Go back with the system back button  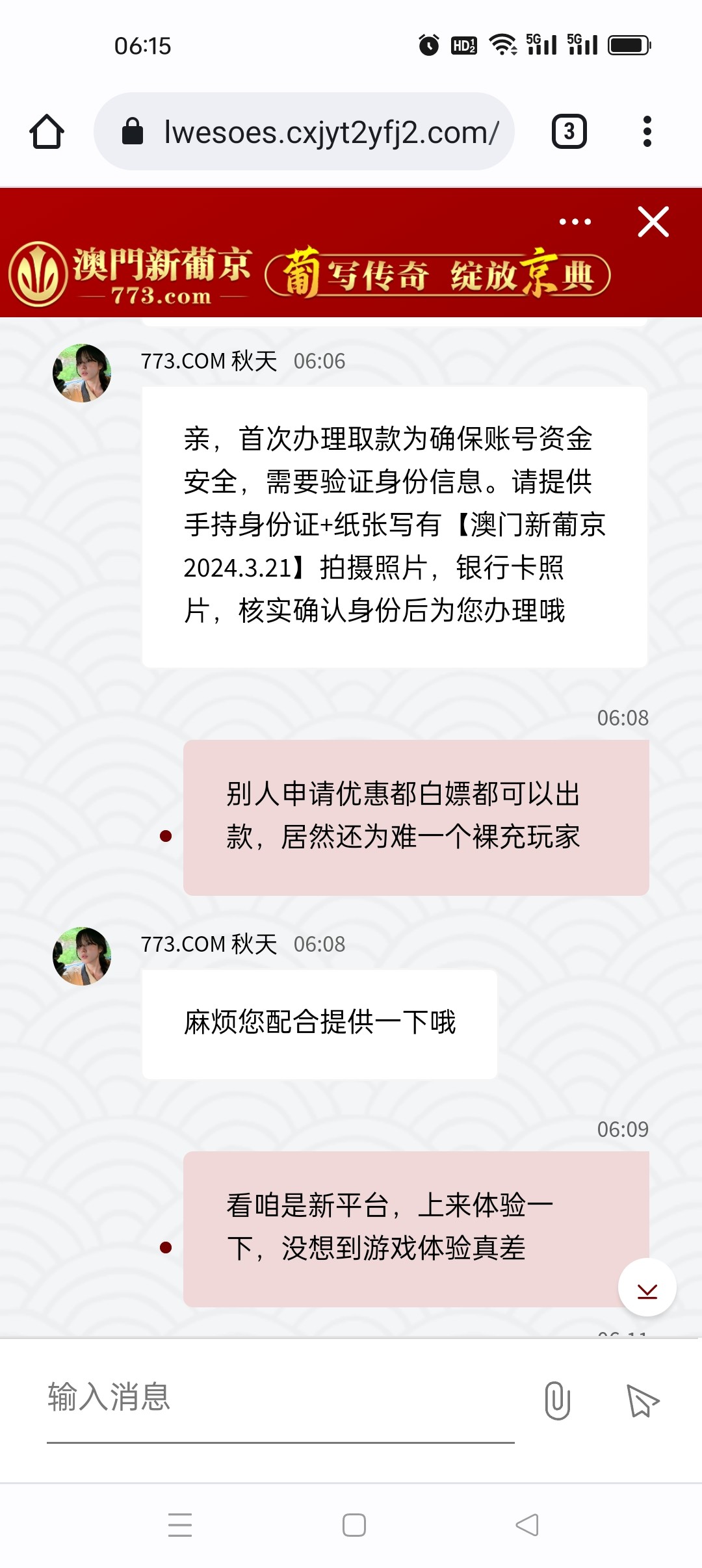click(x=527, y=1524)
